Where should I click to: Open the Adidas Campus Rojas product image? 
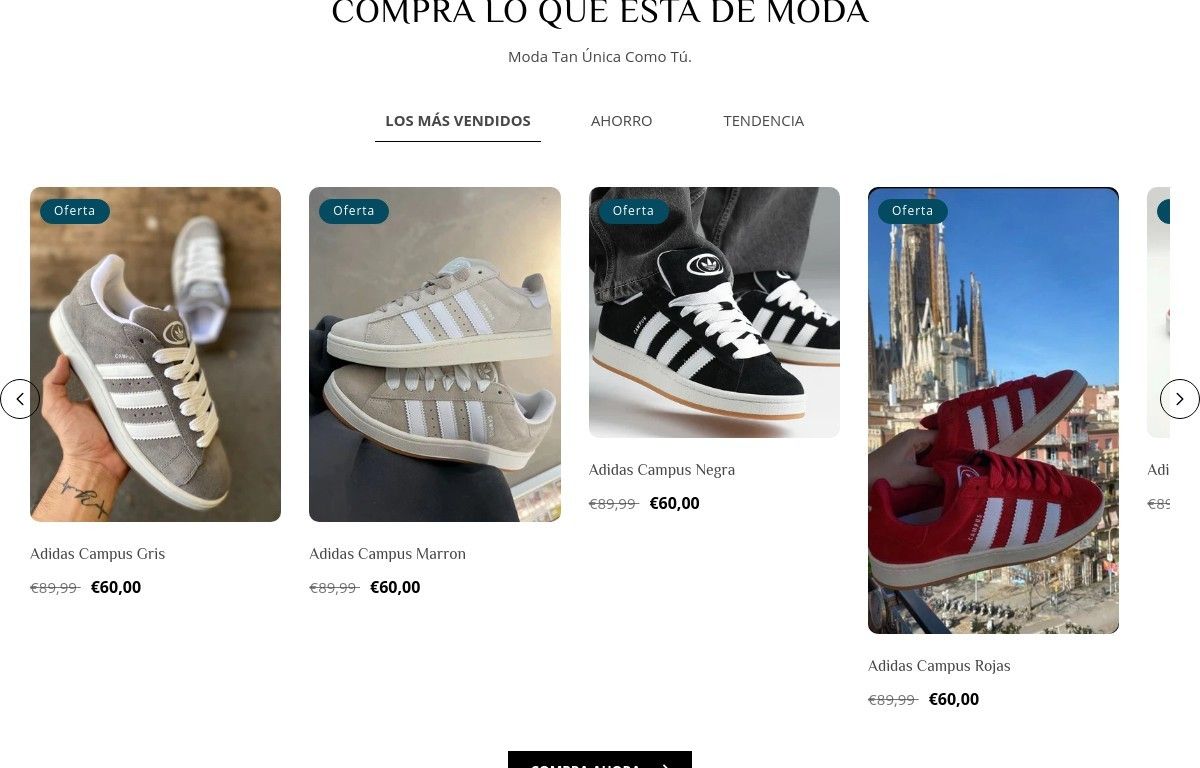pos(993,410)
